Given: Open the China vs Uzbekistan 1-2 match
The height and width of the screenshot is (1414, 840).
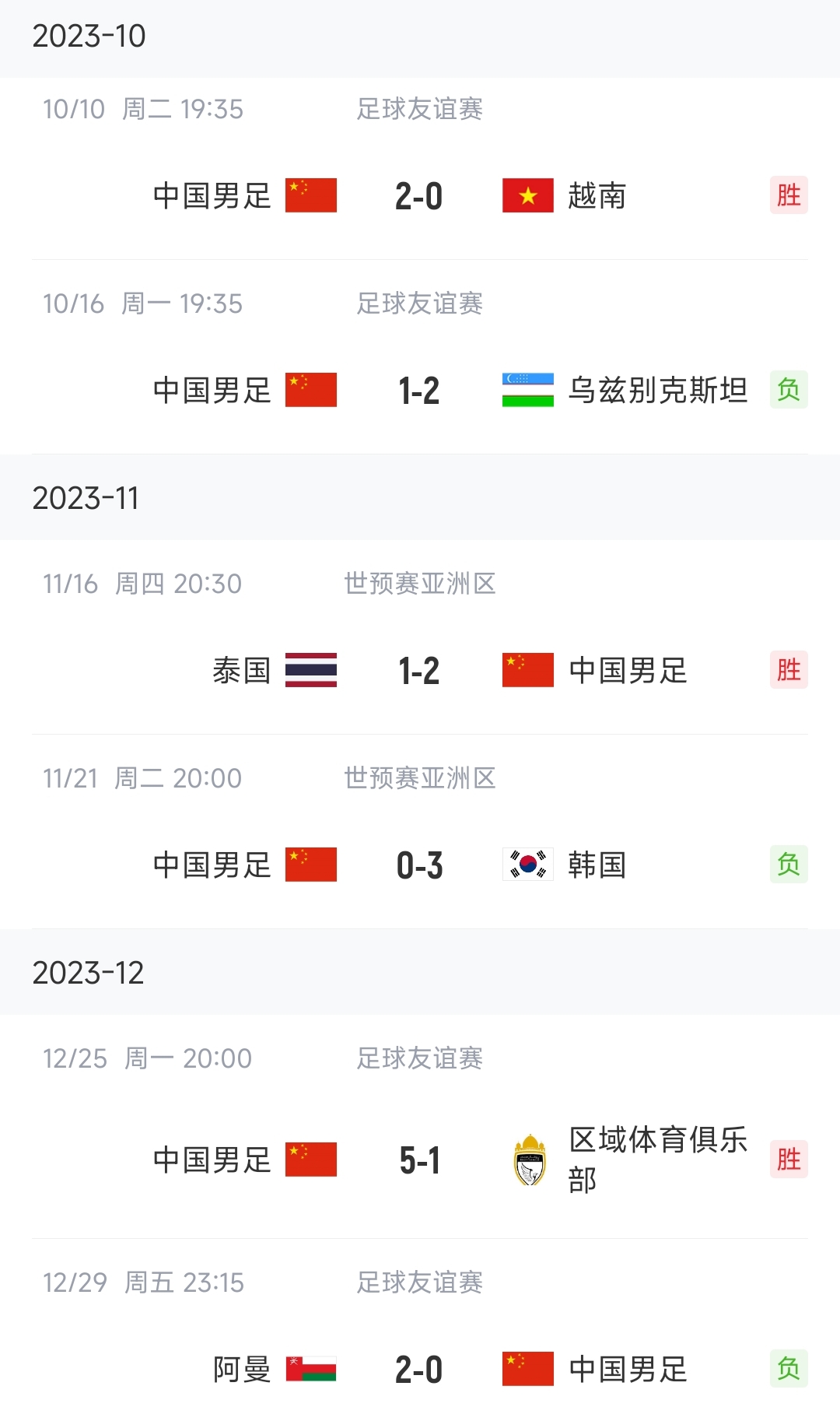Looking at the screenshot, I should pos(420,357).
